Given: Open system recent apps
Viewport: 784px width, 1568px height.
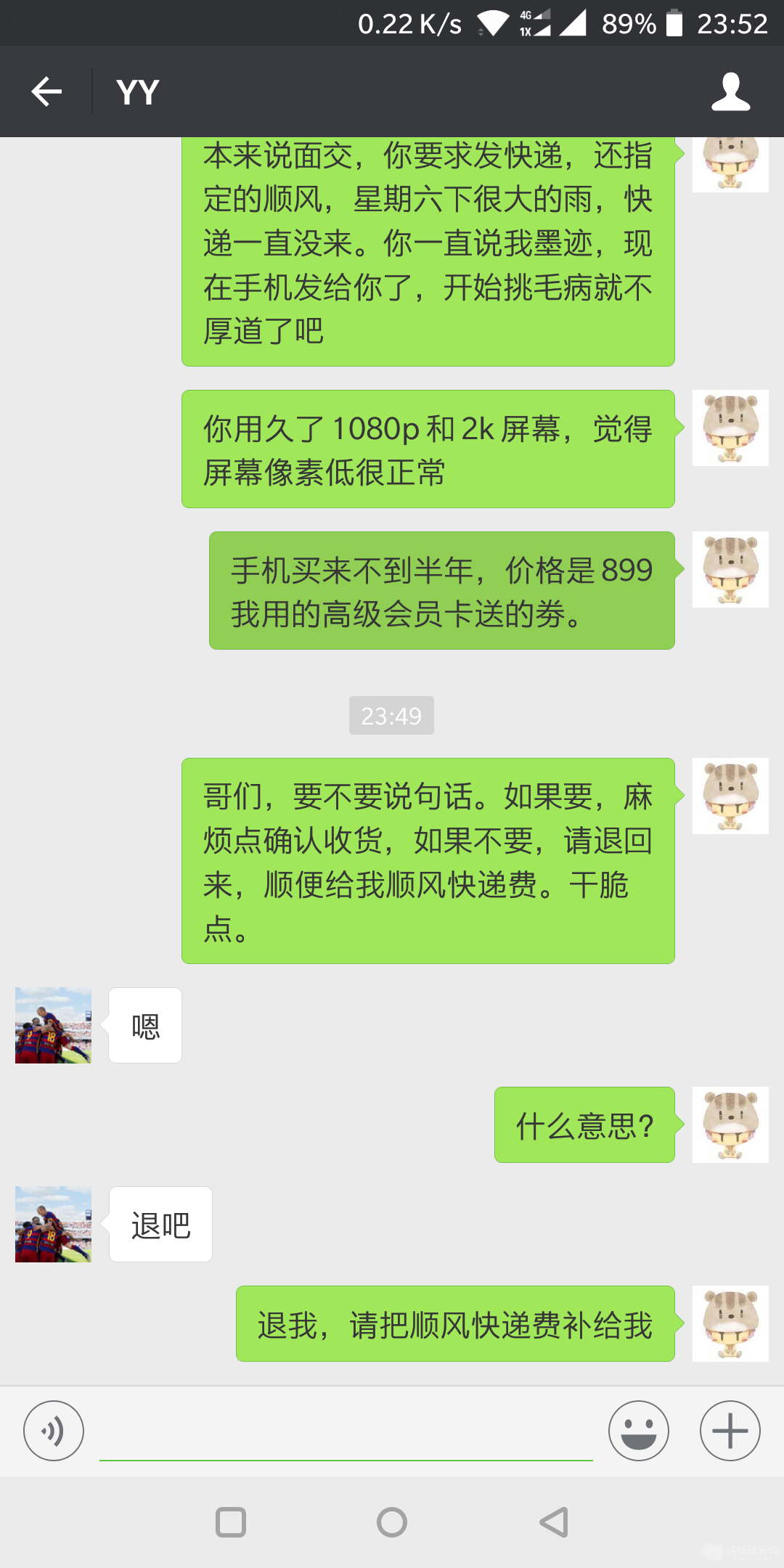Looking at the screenshot, I should 231,1522.
